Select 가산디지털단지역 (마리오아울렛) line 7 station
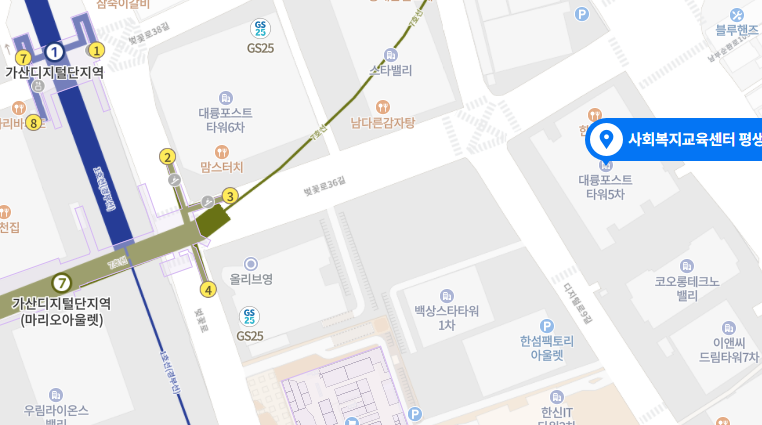The image size is (762, 425). (62, 283)
